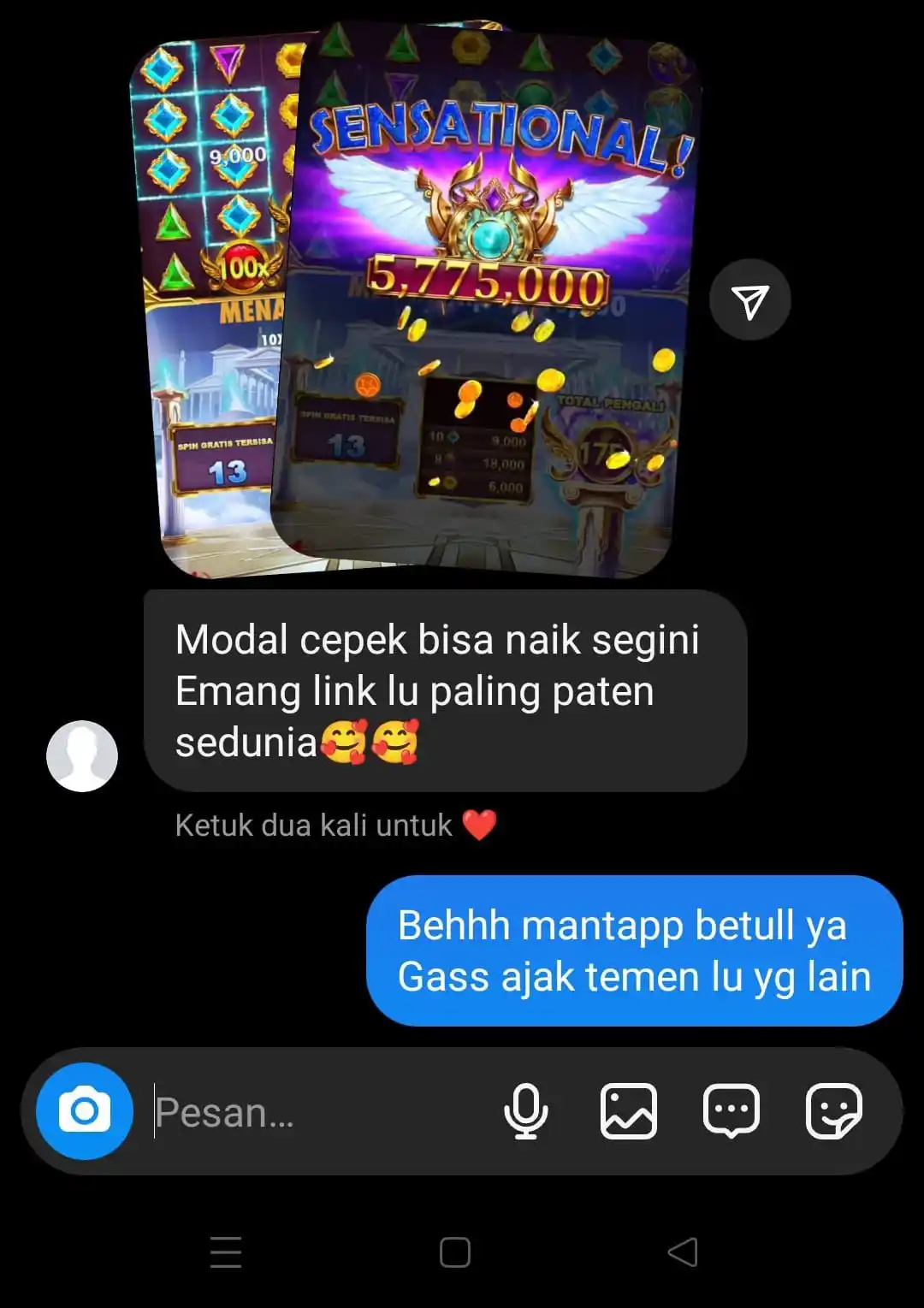The image size is (924, 1308).
Task: Focus the Pesan message field
Action: pyautogui.click(x=317, y=1112)
